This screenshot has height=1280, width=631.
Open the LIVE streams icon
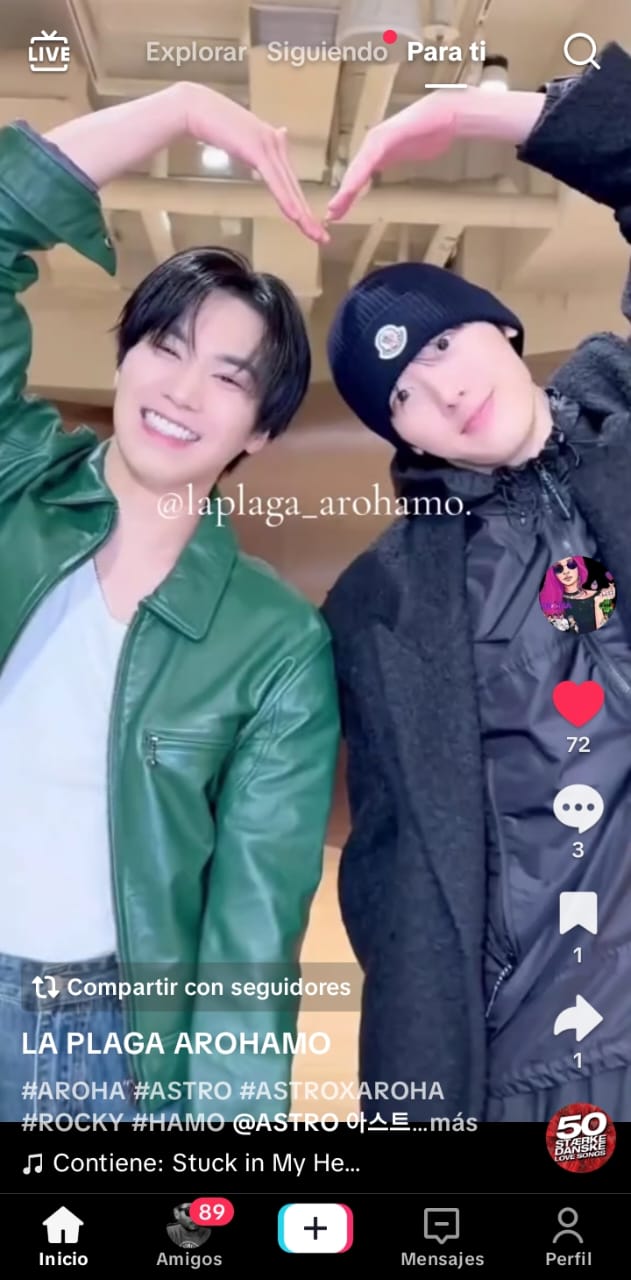[48, 52]
